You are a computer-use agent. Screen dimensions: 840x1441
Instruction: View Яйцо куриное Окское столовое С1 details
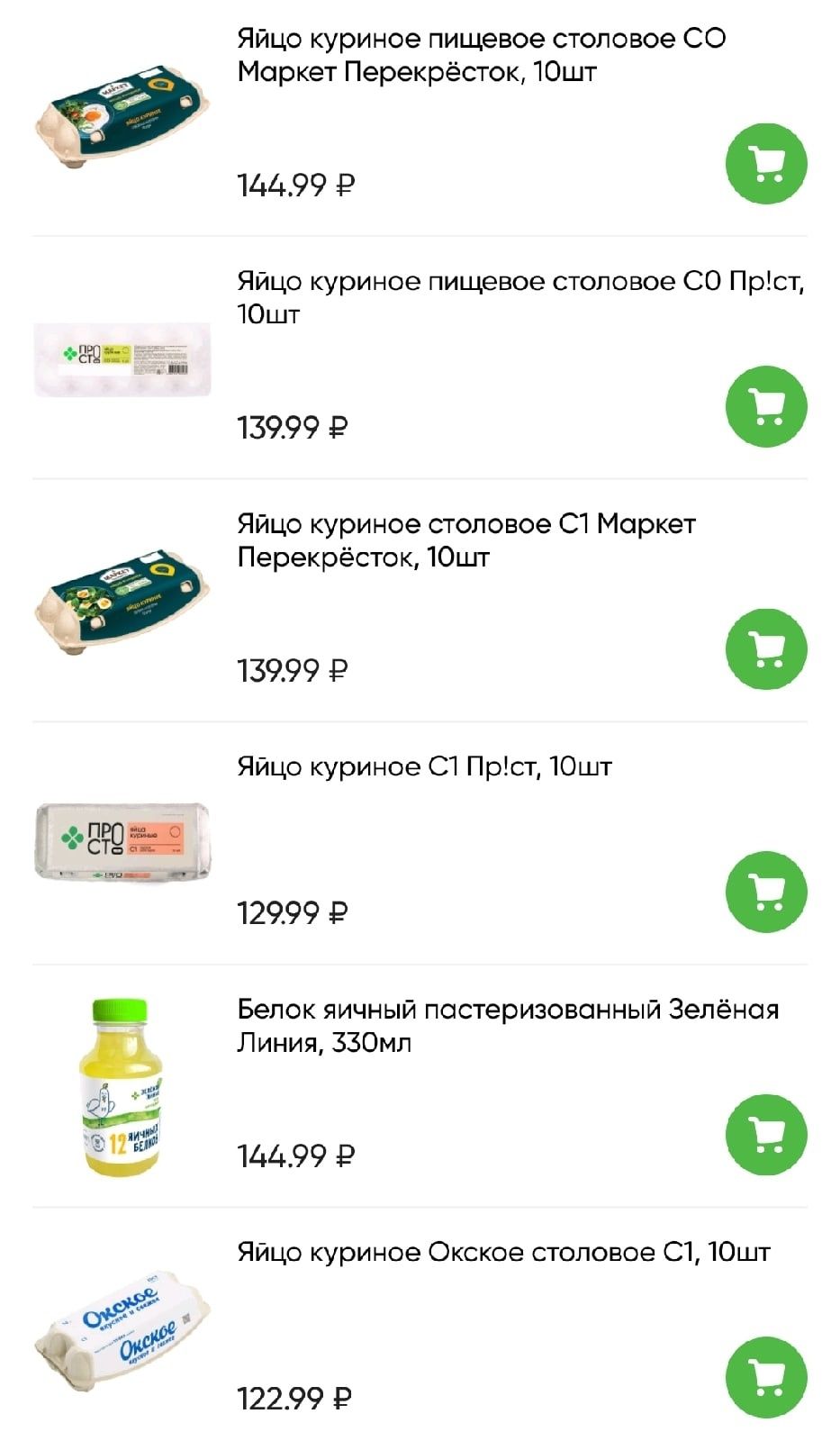pyautogui.click(x=502, y=1252)
